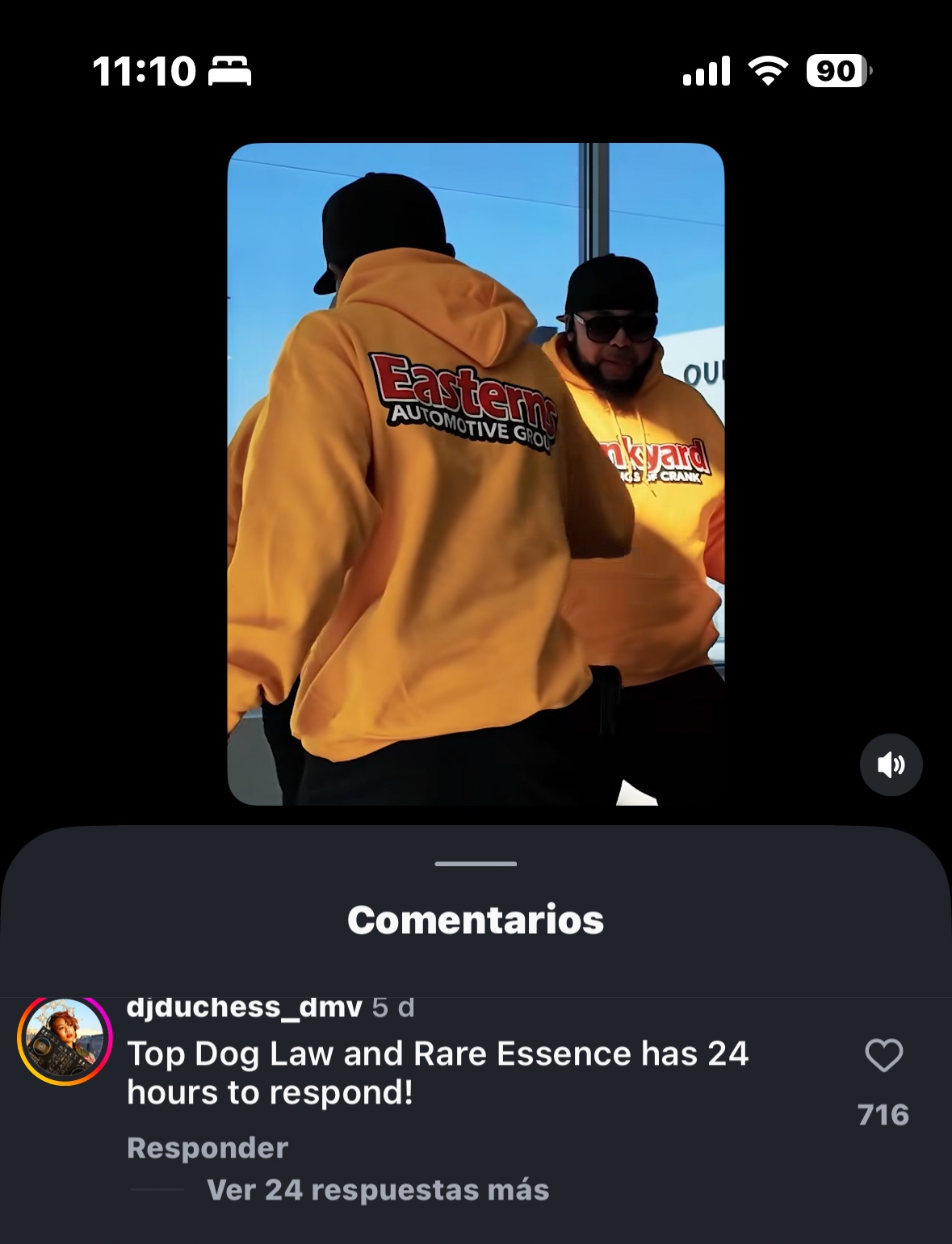Tap the comments sheet drag handle
Screen dimensions: 952x1244
[476, 864]
